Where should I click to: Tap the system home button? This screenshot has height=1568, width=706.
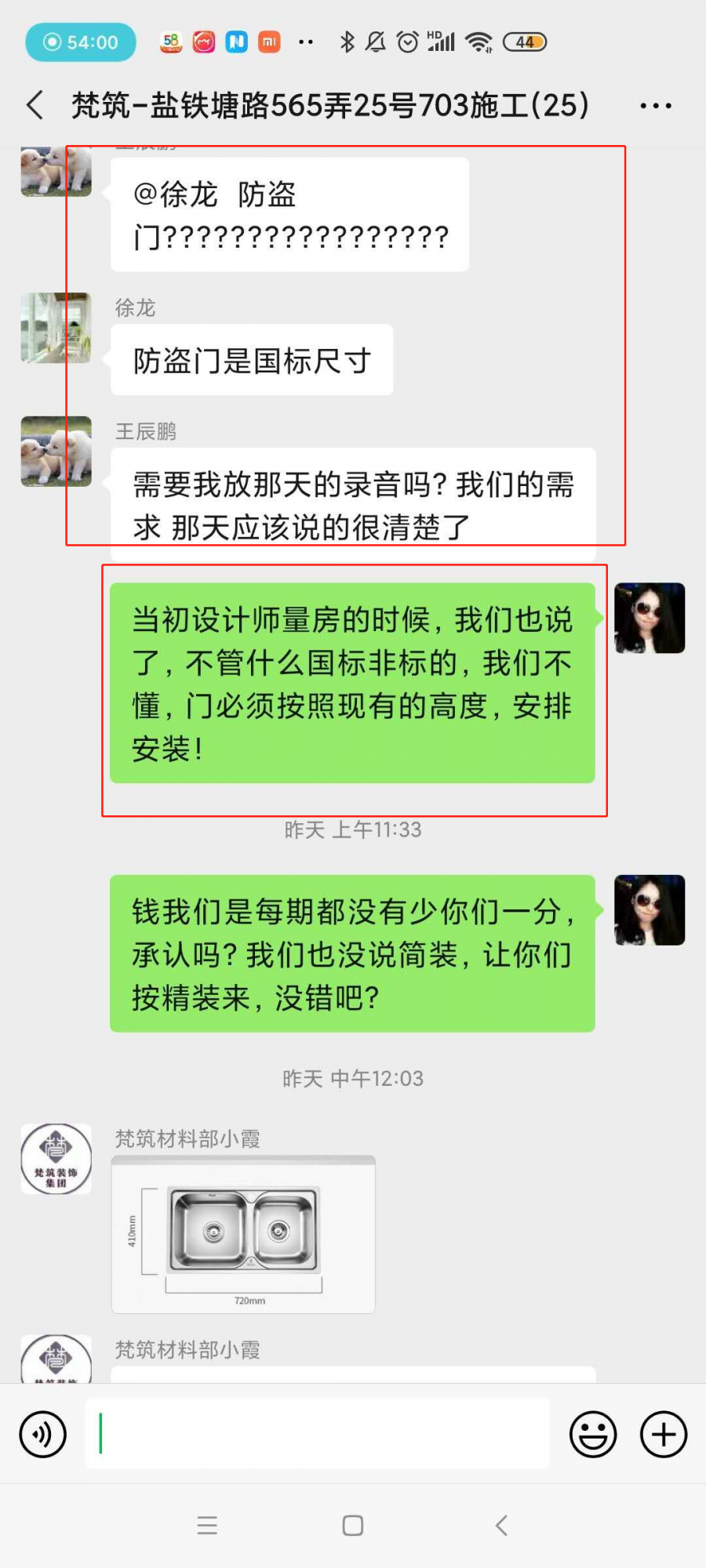tap(353, 1525)
